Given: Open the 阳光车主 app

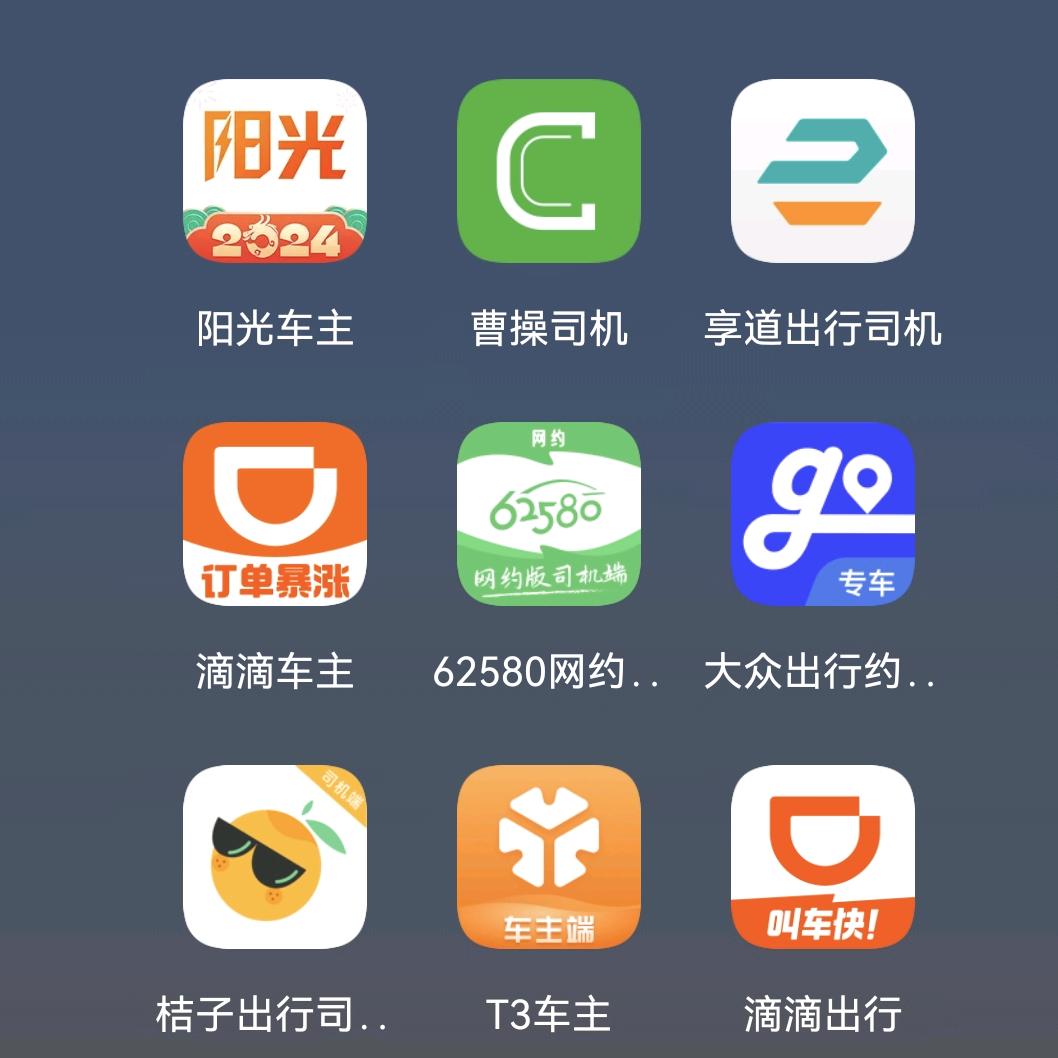Looking at the screenshot, I should pyautogui.click(x=275, y=171).
